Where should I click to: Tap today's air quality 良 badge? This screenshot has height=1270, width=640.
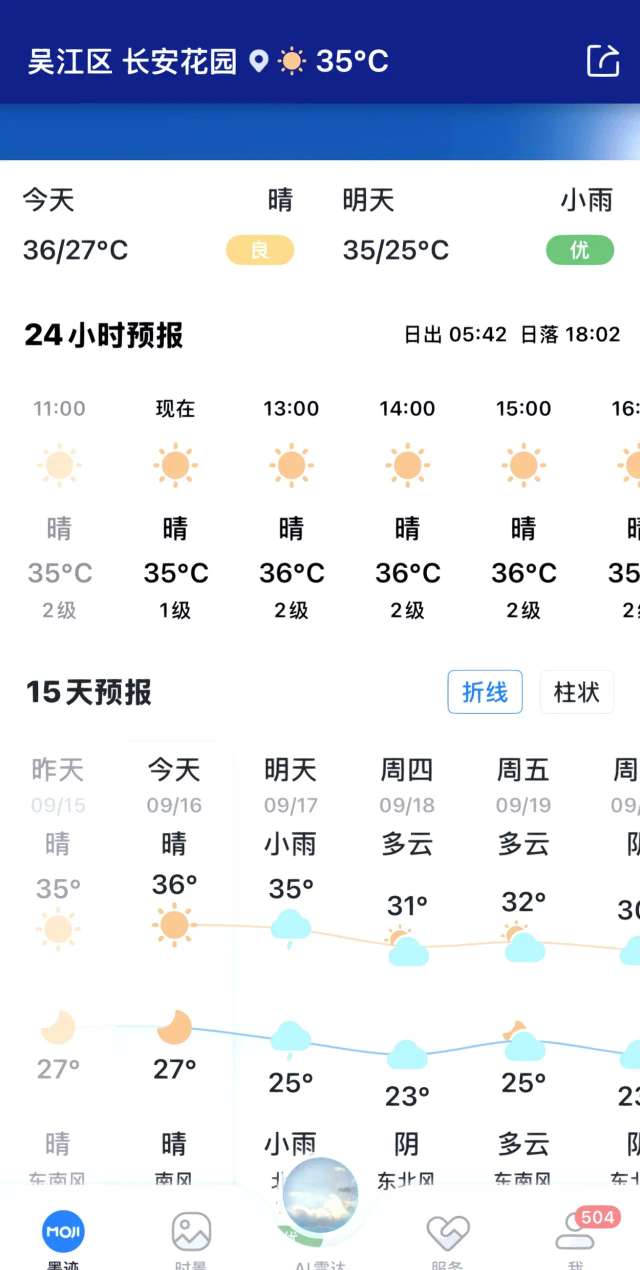coord(260,250)
